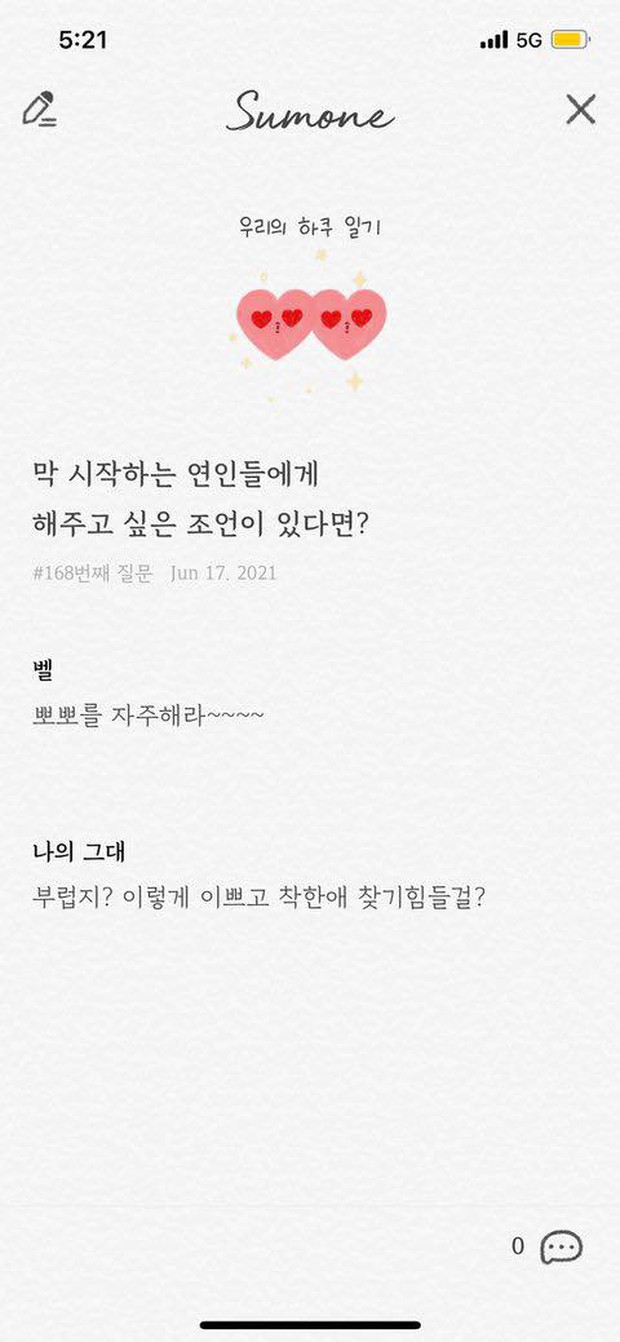The height and width of the screenshot is (1342, 620).
Task: Tap the pencil edit icon
Action: 40,109
